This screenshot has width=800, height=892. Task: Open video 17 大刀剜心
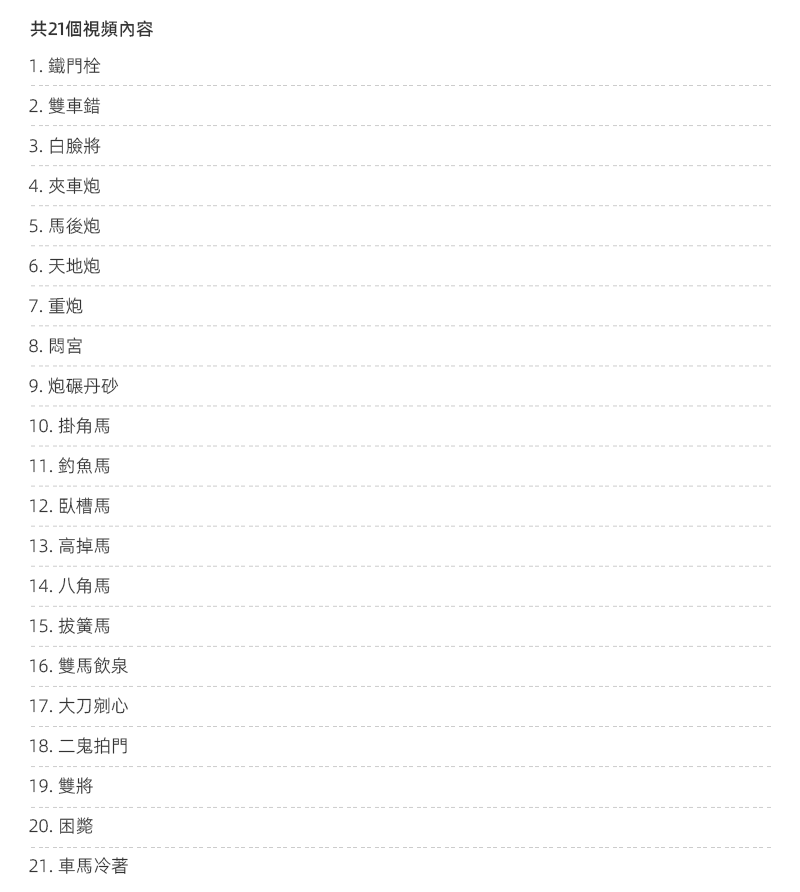(78, 707)
